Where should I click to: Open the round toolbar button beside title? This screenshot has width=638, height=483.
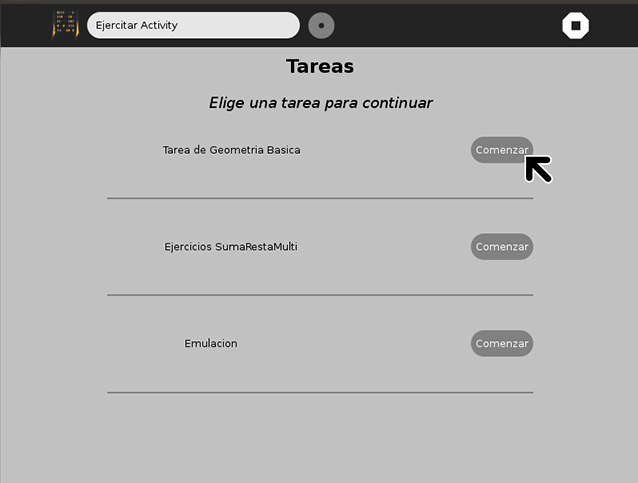coord(321,25)
